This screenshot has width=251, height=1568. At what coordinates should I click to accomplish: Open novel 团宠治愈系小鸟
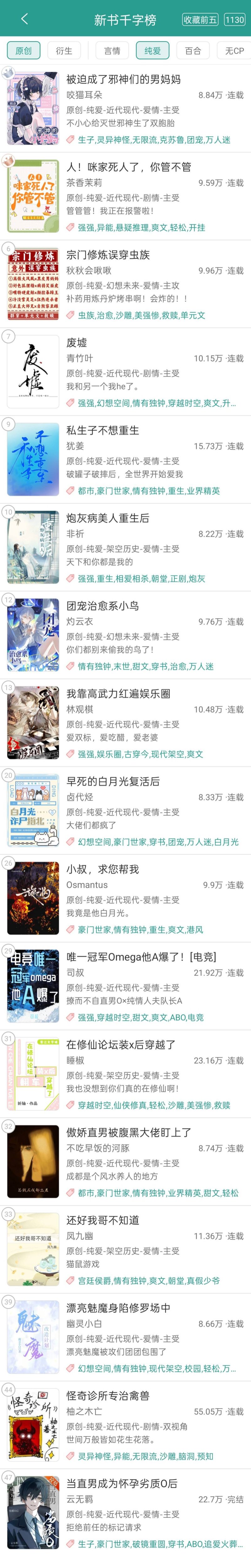[102, 606]
